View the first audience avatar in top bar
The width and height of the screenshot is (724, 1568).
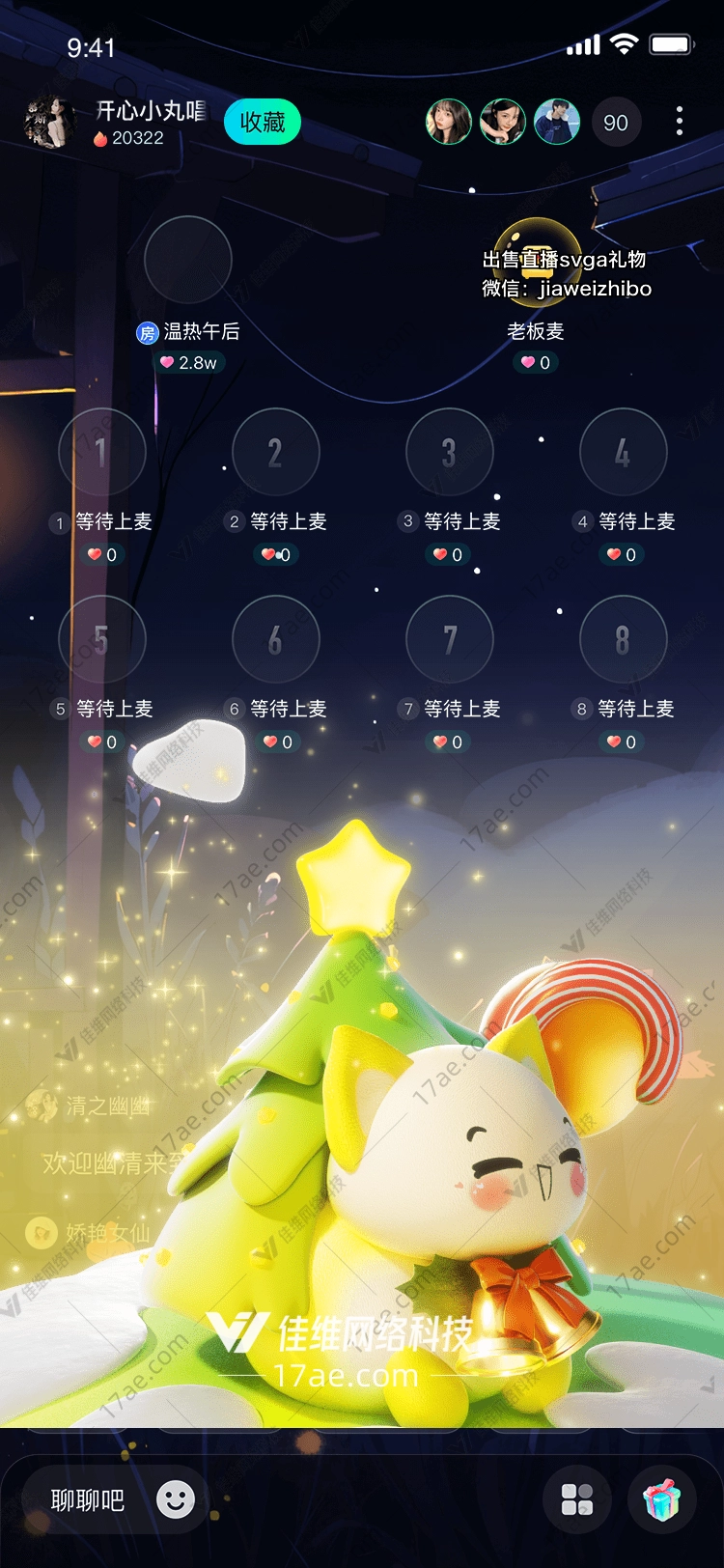[x=449, y=123]
